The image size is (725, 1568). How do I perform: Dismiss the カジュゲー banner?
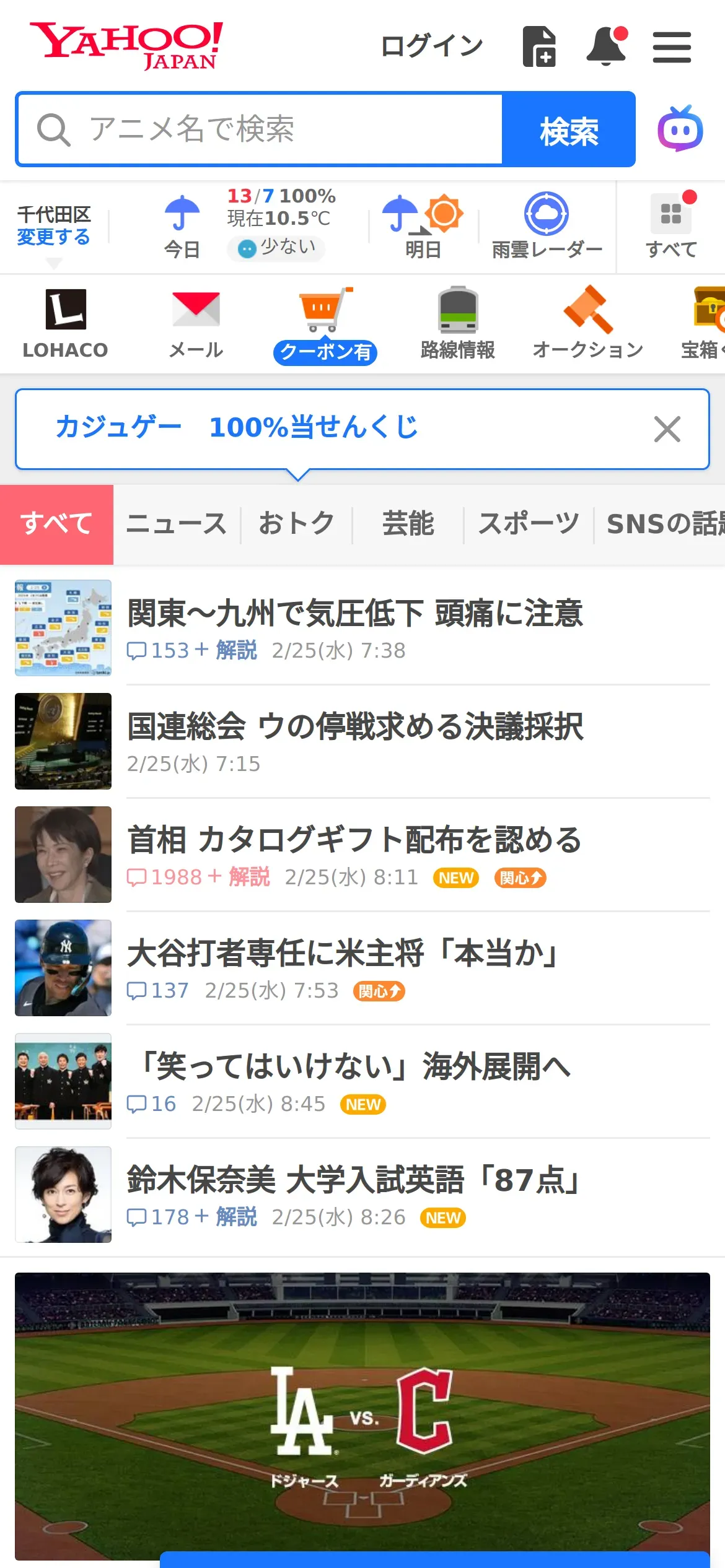(667, 429)
